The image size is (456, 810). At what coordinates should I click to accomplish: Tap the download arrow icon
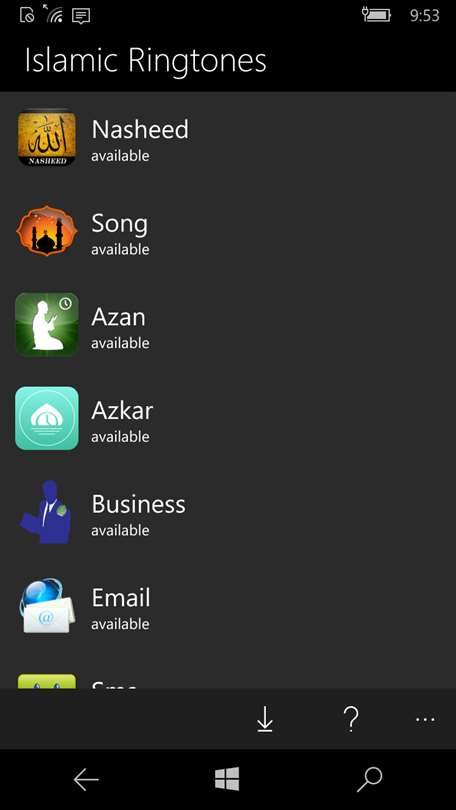click(265, 719)
